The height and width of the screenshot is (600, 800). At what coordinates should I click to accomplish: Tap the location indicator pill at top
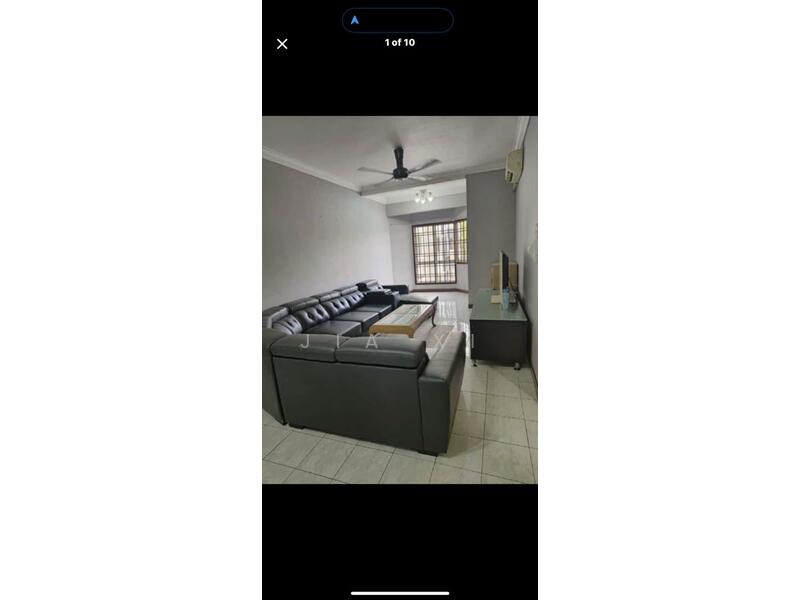point(397,20)
